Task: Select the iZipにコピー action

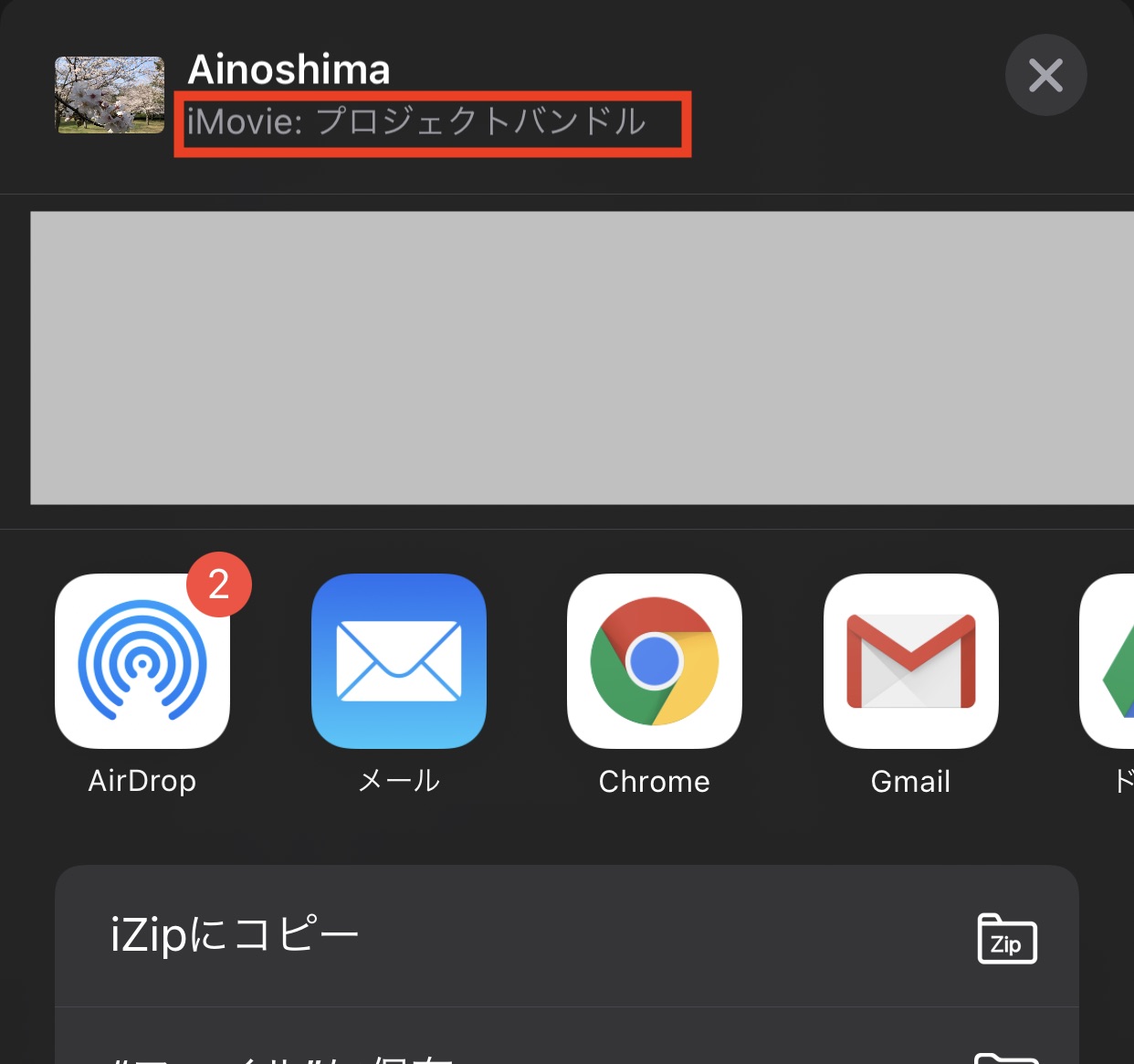Action: 566,936
